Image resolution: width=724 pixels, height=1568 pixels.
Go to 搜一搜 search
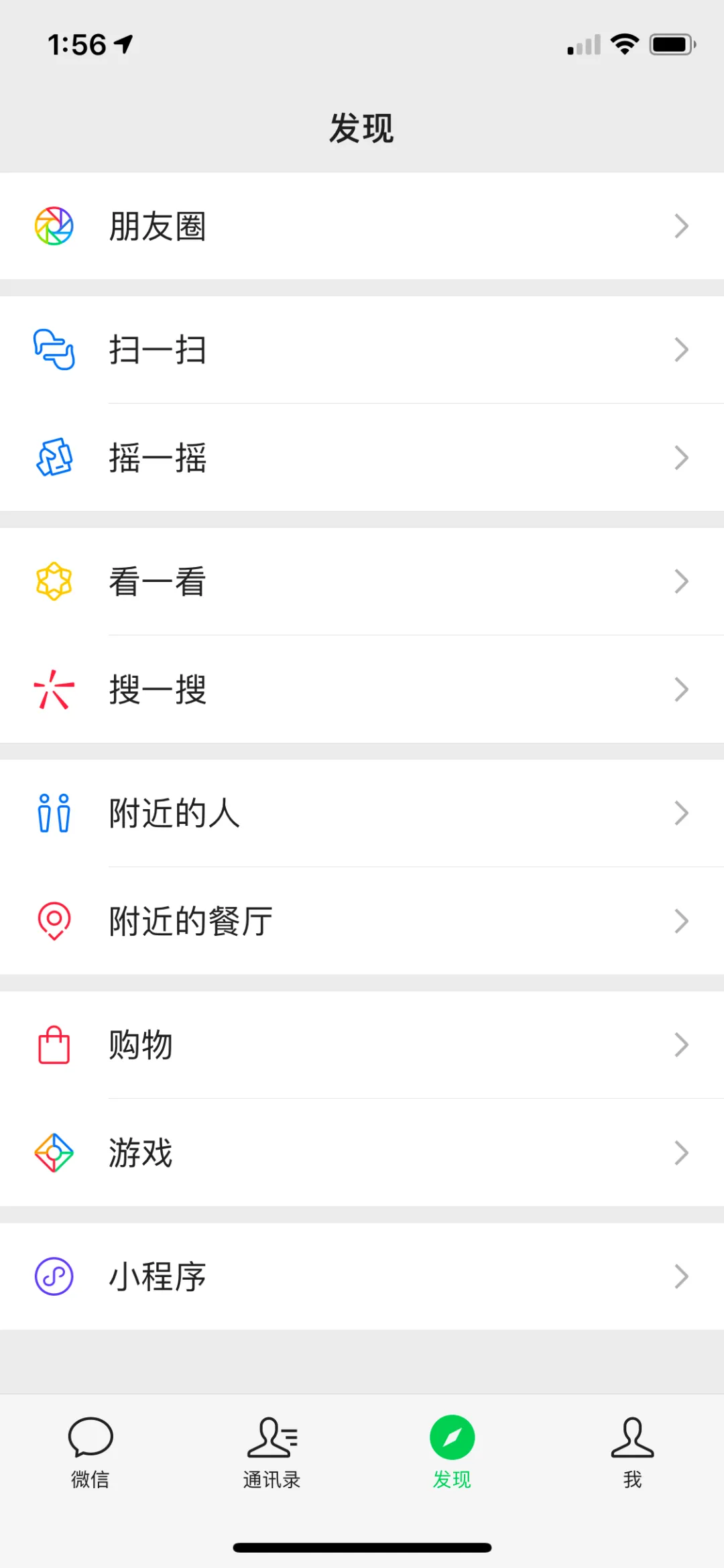362,689
